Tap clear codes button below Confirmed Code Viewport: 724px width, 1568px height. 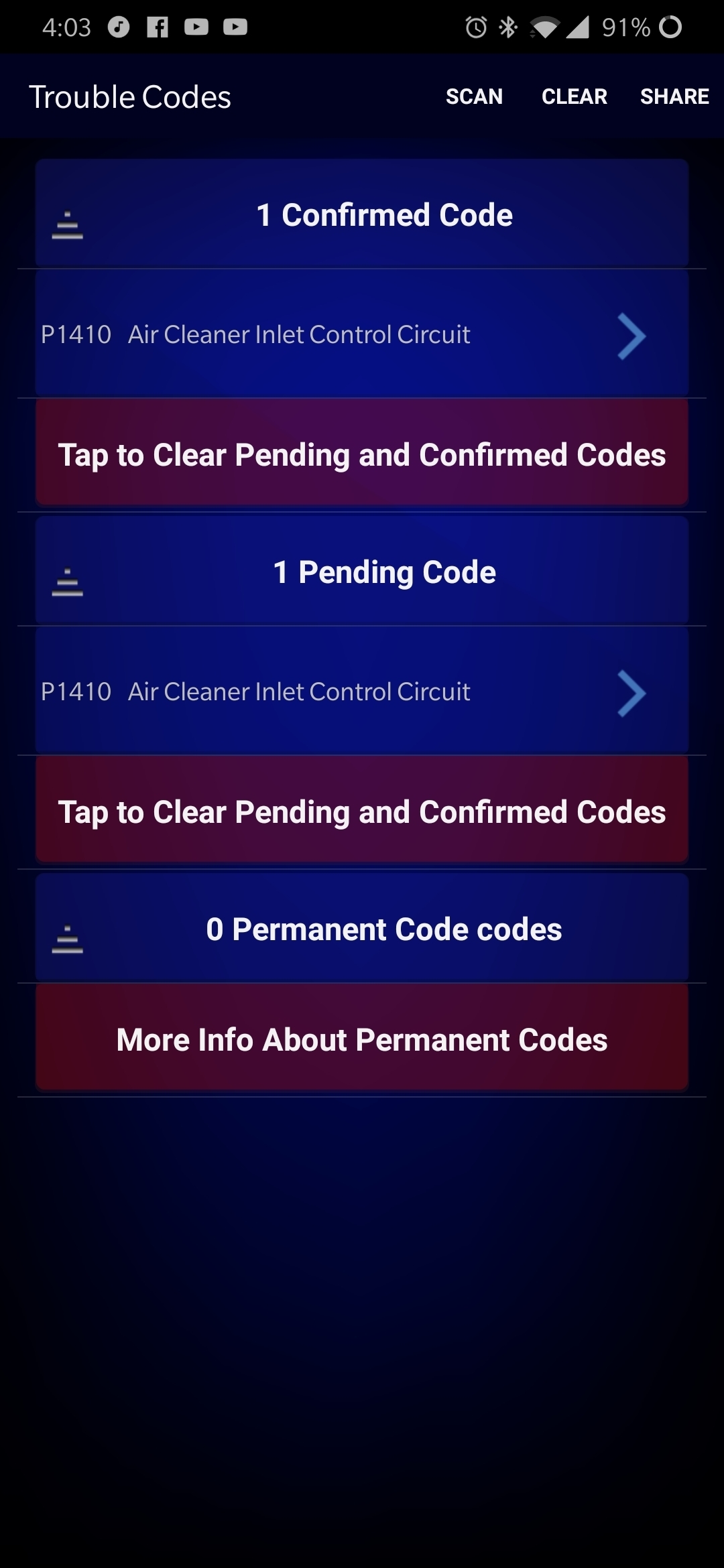[x=362, y=455]
